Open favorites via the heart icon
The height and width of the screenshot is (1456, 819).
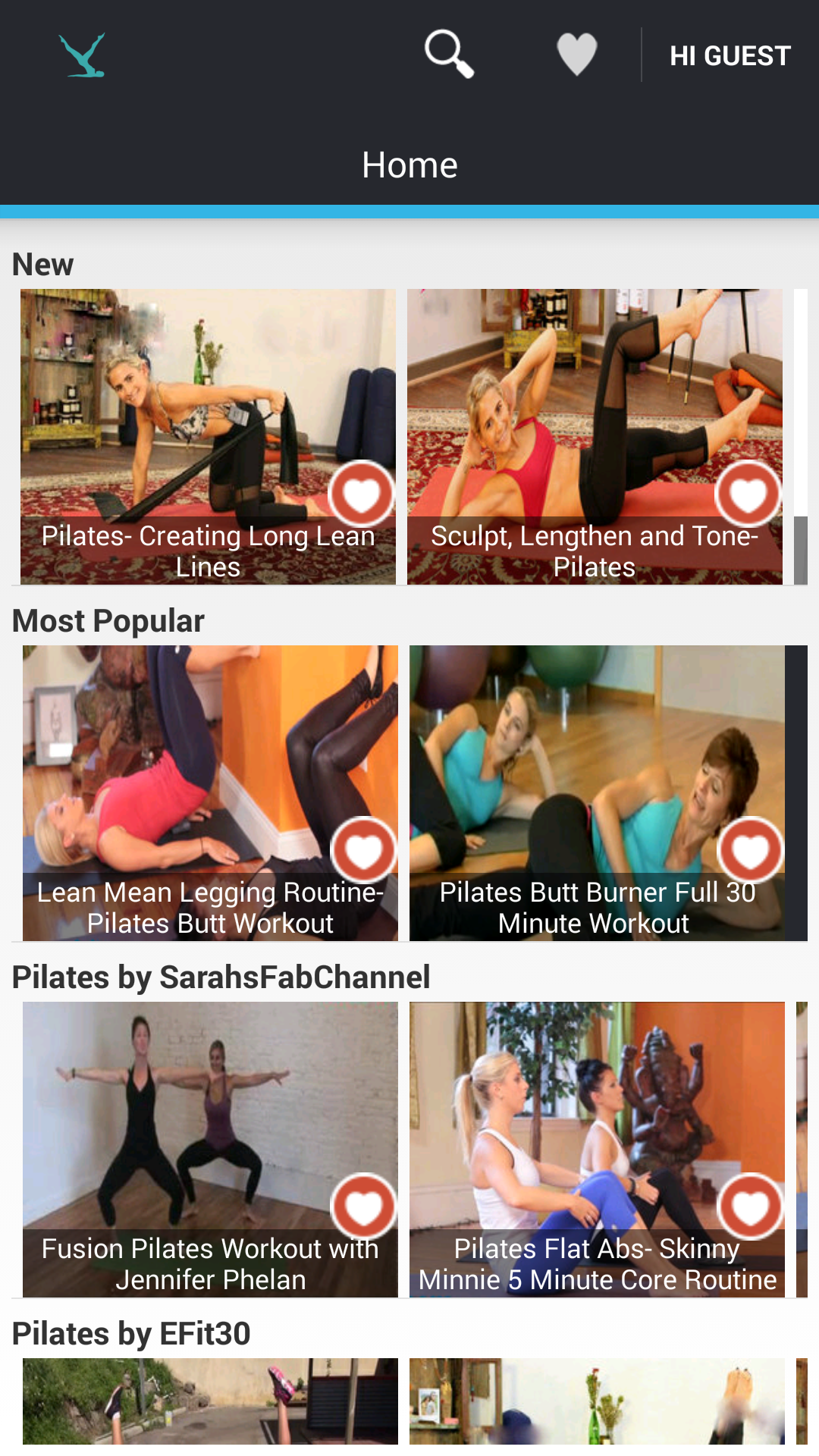tap(576, 55)
